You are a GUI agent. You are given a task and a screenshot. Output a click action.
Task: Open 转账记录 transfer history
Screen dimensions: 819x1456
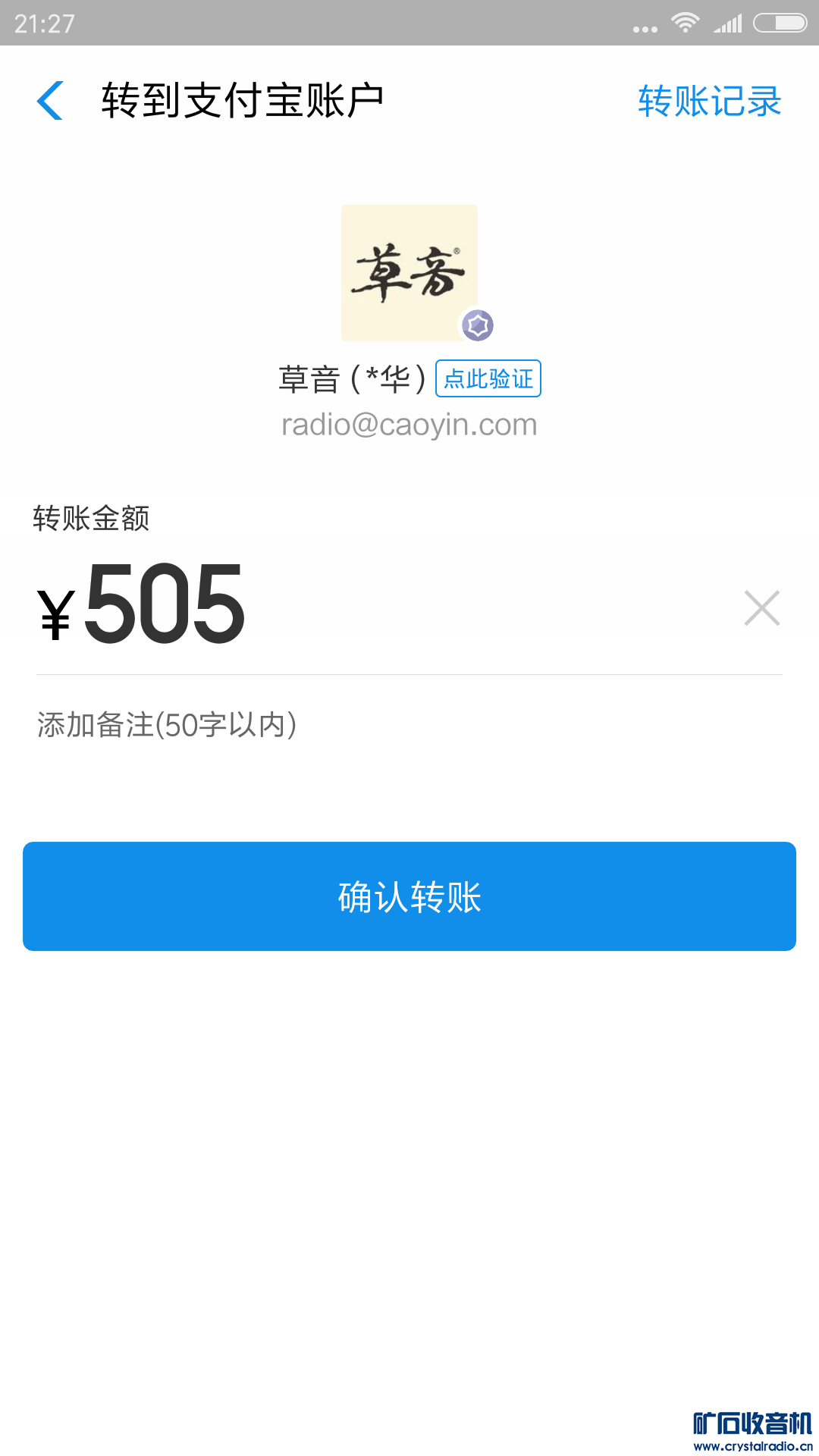pyautogui.click(x=709, y=101)
